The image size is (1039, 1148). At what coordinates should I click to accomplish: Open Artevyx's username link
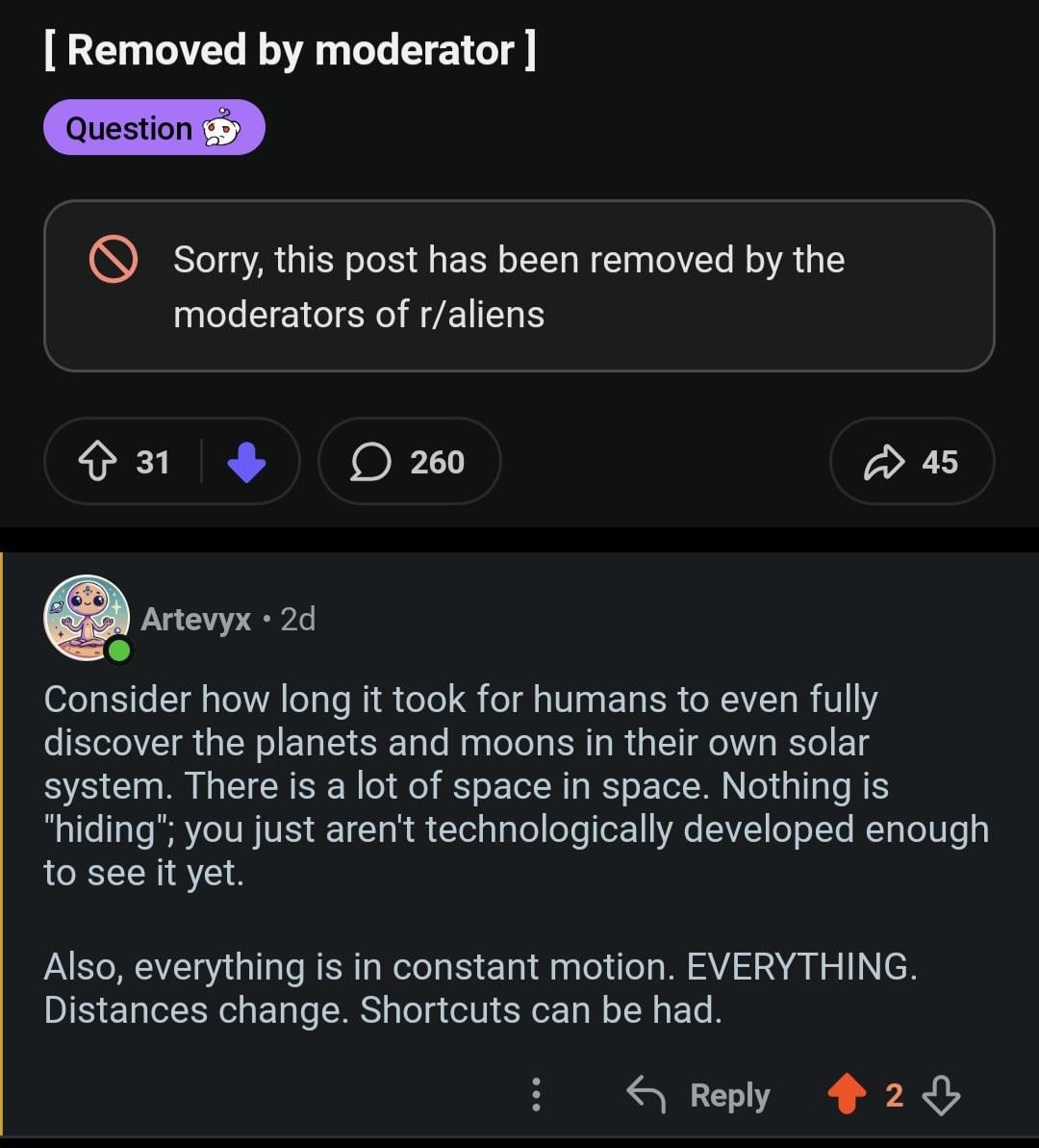196,619
